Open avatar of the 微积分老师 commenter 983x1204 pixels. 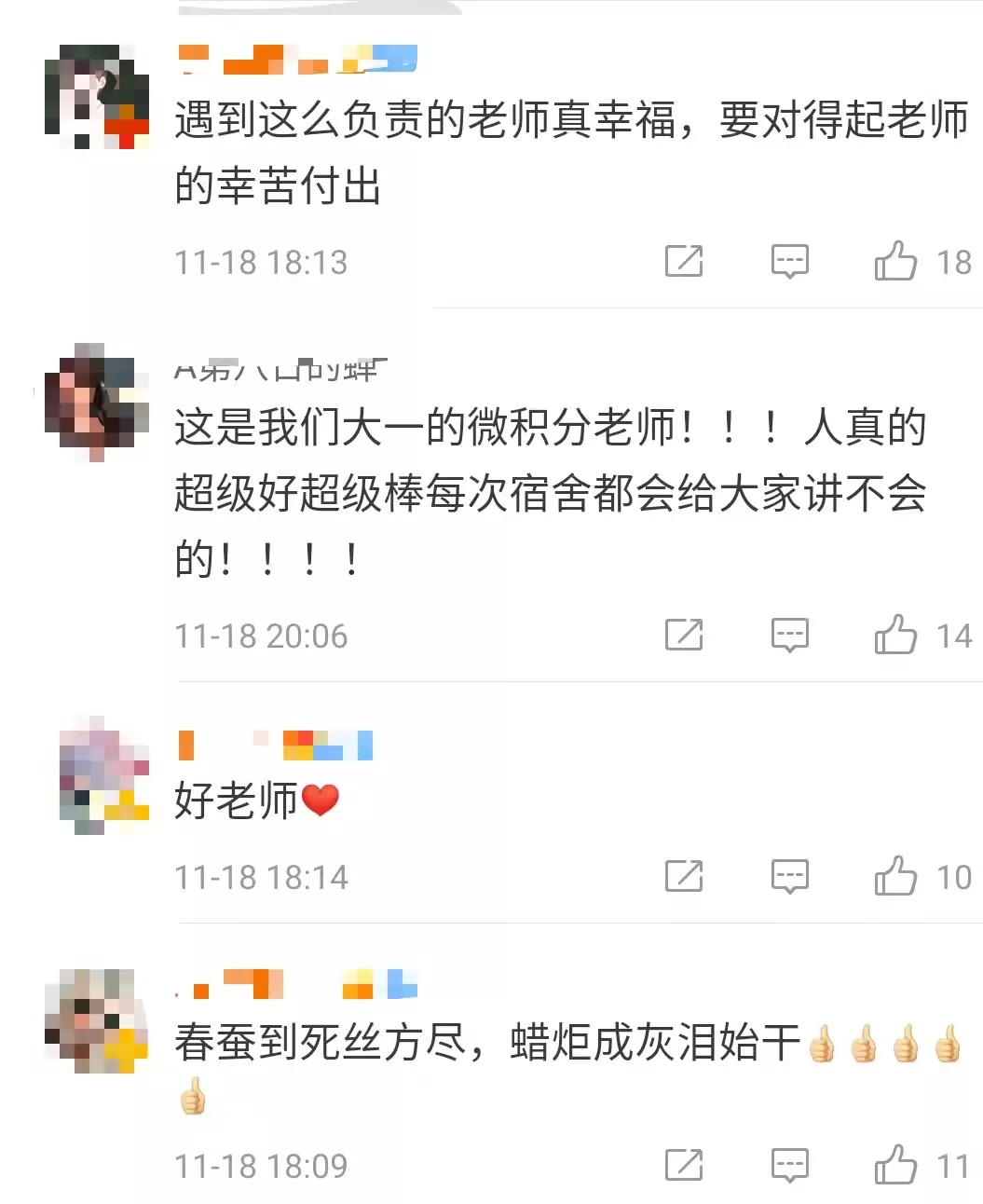pyautogui.click(x=97, y=402)
